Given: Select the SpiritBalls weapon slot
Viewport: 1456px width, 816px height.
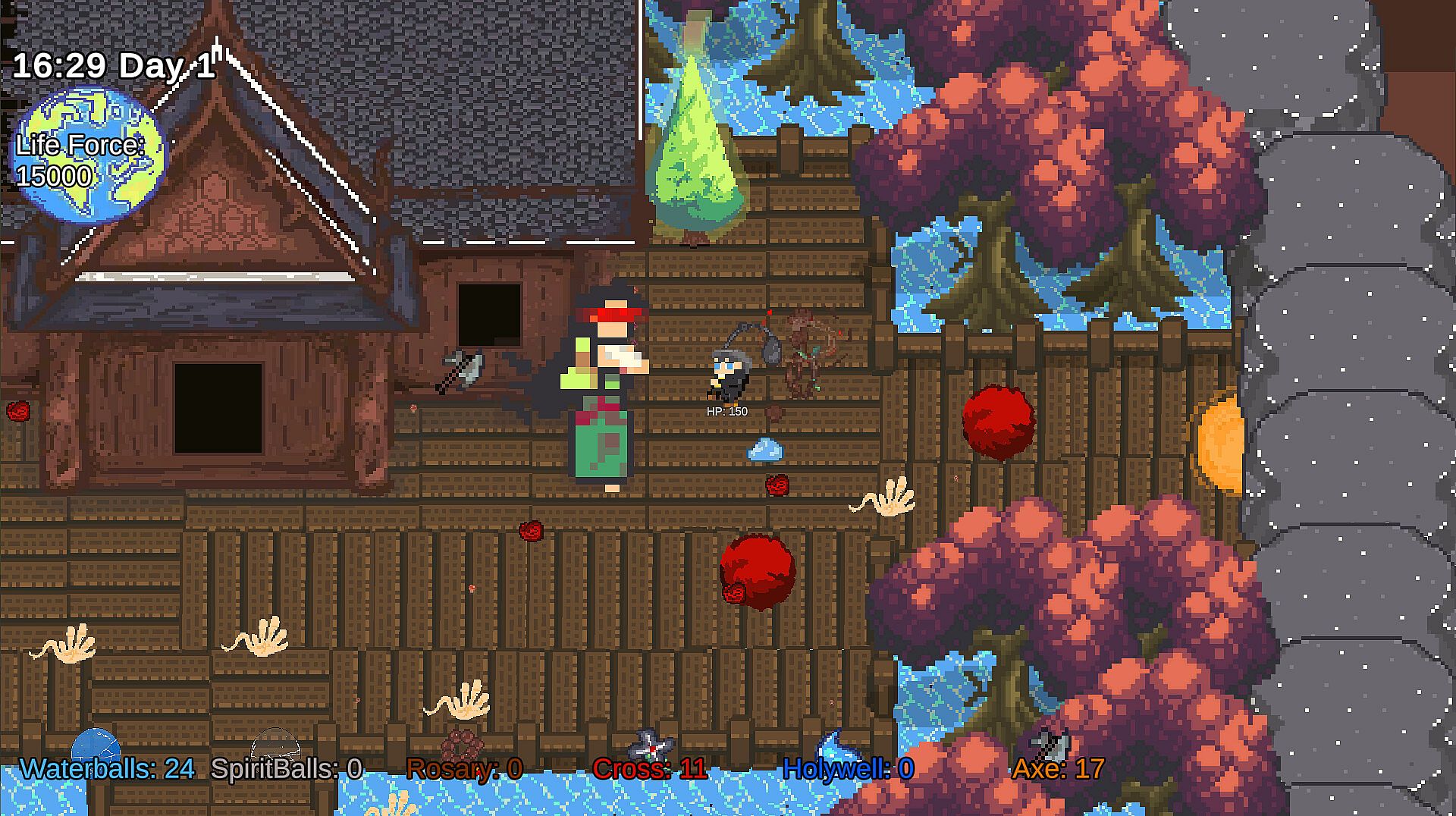Looking at the screenshot, I should [x=285, y=767].
